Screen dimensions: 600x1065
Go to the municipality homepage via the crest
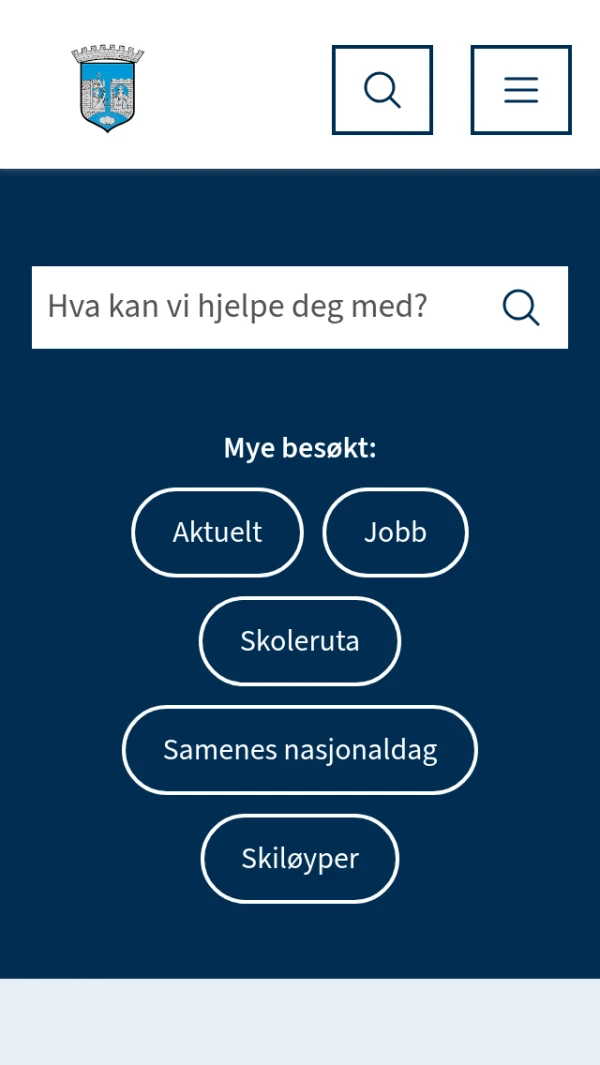(108, 89)
